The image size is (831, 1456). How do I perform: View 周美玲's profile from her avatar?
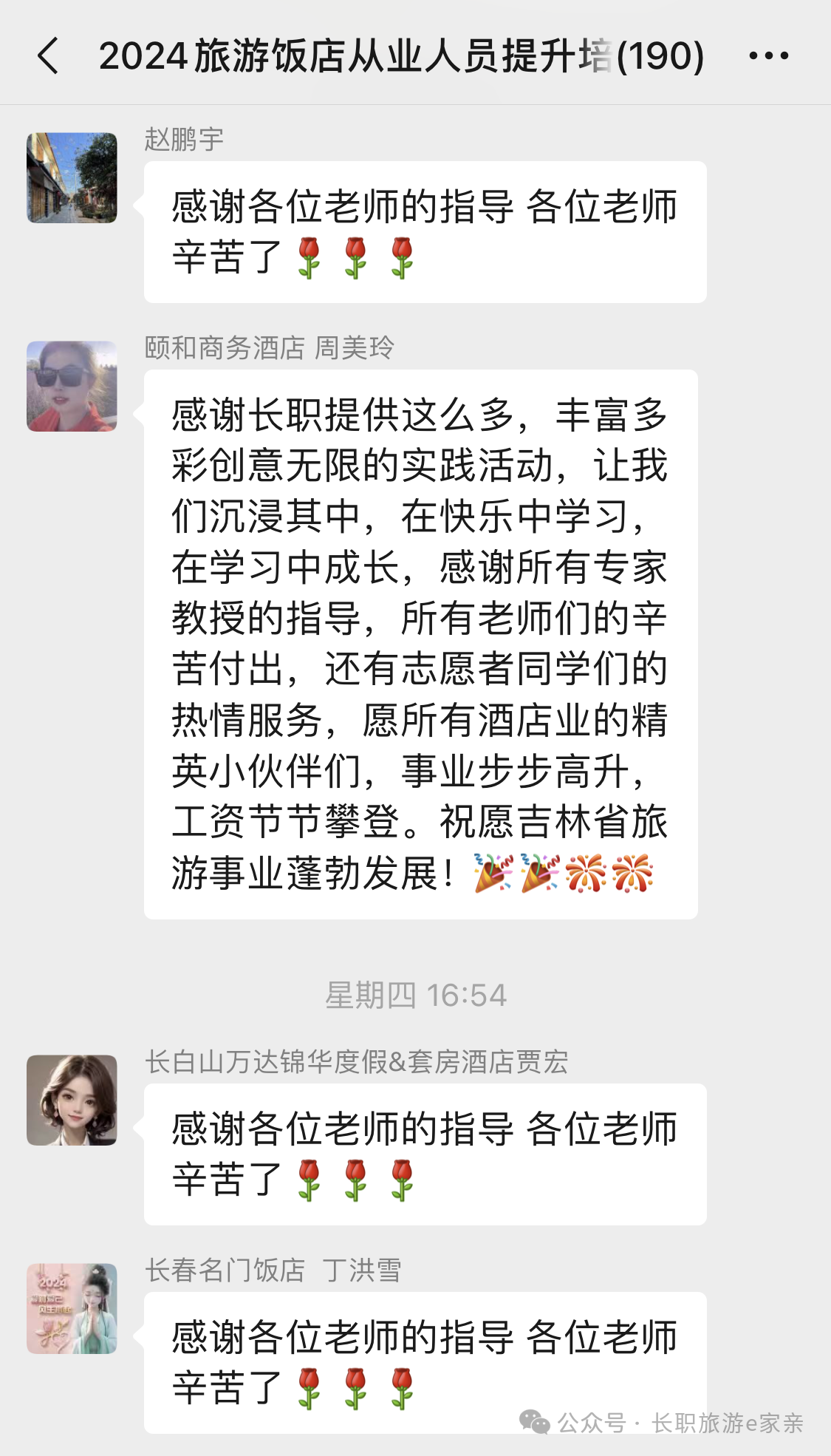pos(72,386)
